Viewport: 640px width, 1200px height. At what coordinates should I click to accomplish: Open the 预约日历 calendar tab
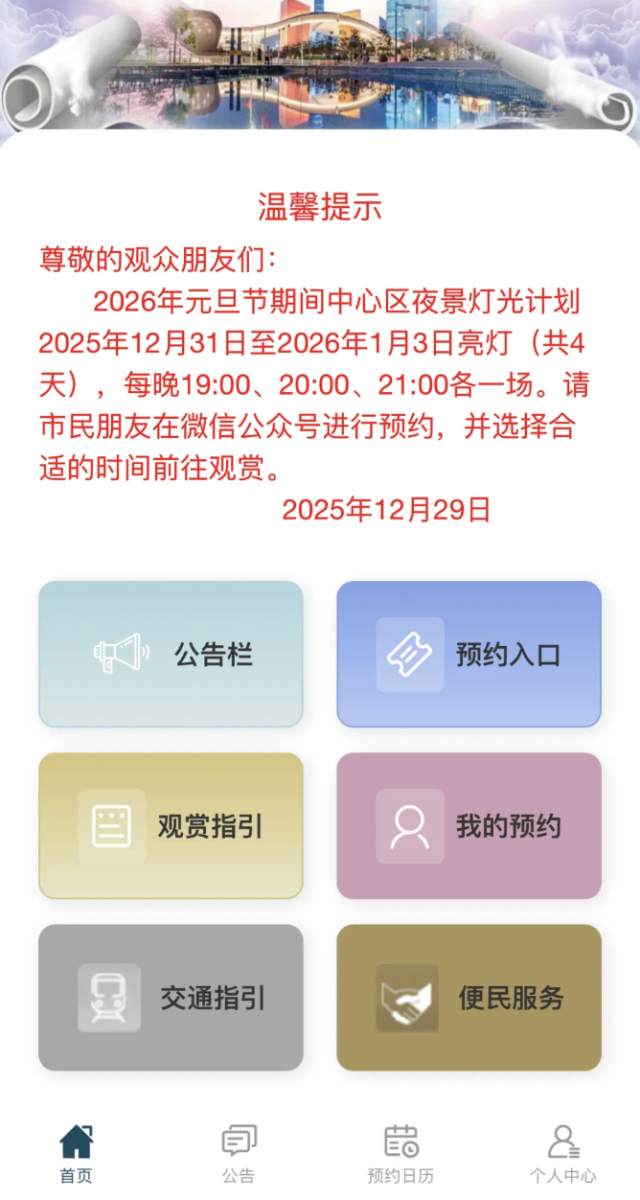(401, 1153)
